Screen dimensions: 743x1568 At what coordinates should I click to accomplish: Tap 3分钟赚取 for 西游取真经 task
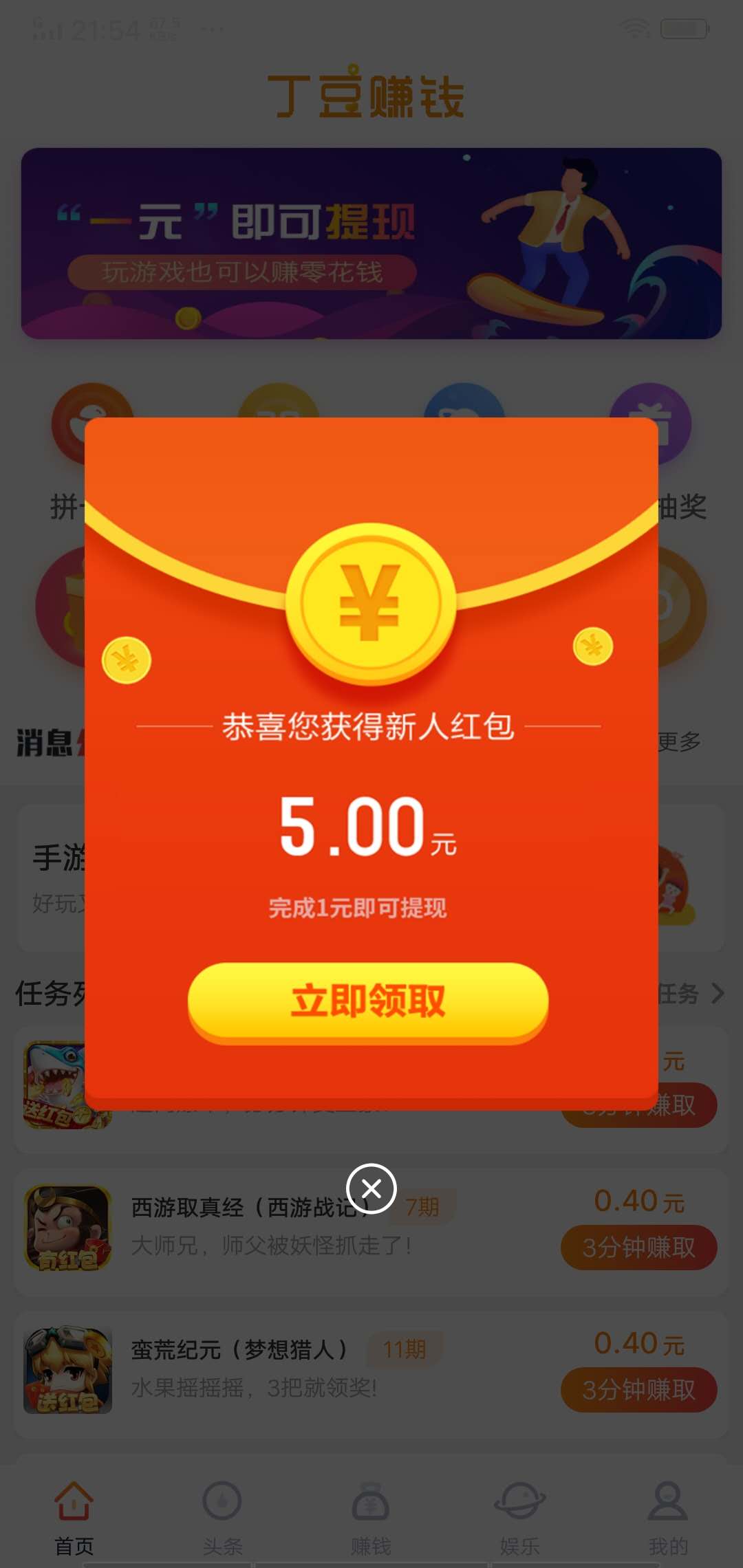click(x=638, y=1248)
